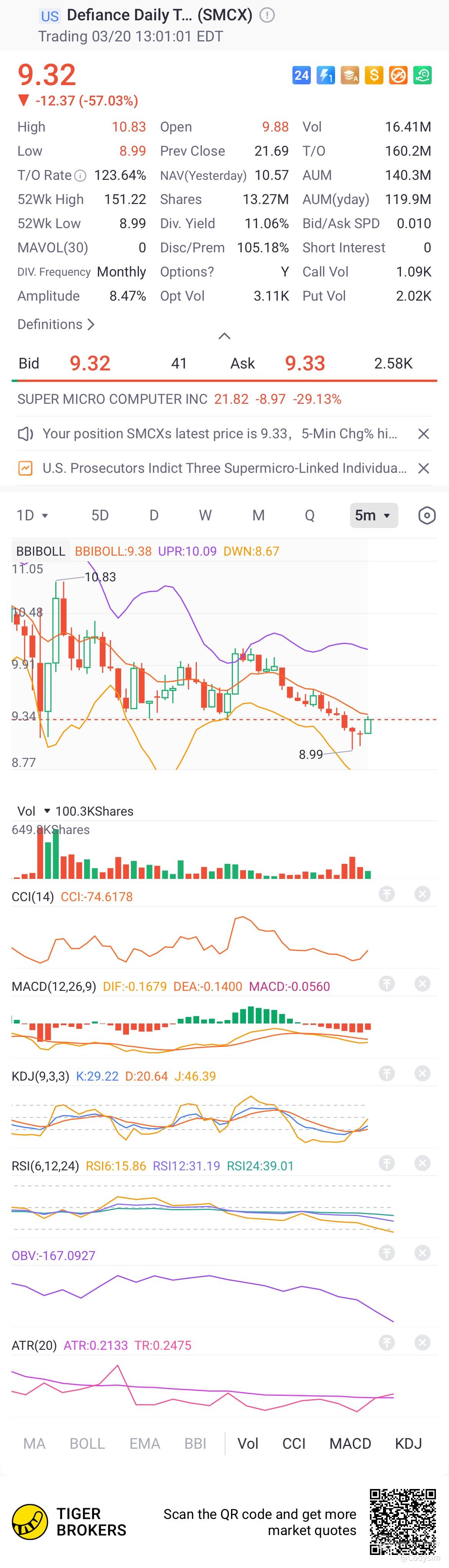Open the U.S. Prosecutors Indict news headline
The width and height of the screenshot is (449, 1568).
pos(224,468)
